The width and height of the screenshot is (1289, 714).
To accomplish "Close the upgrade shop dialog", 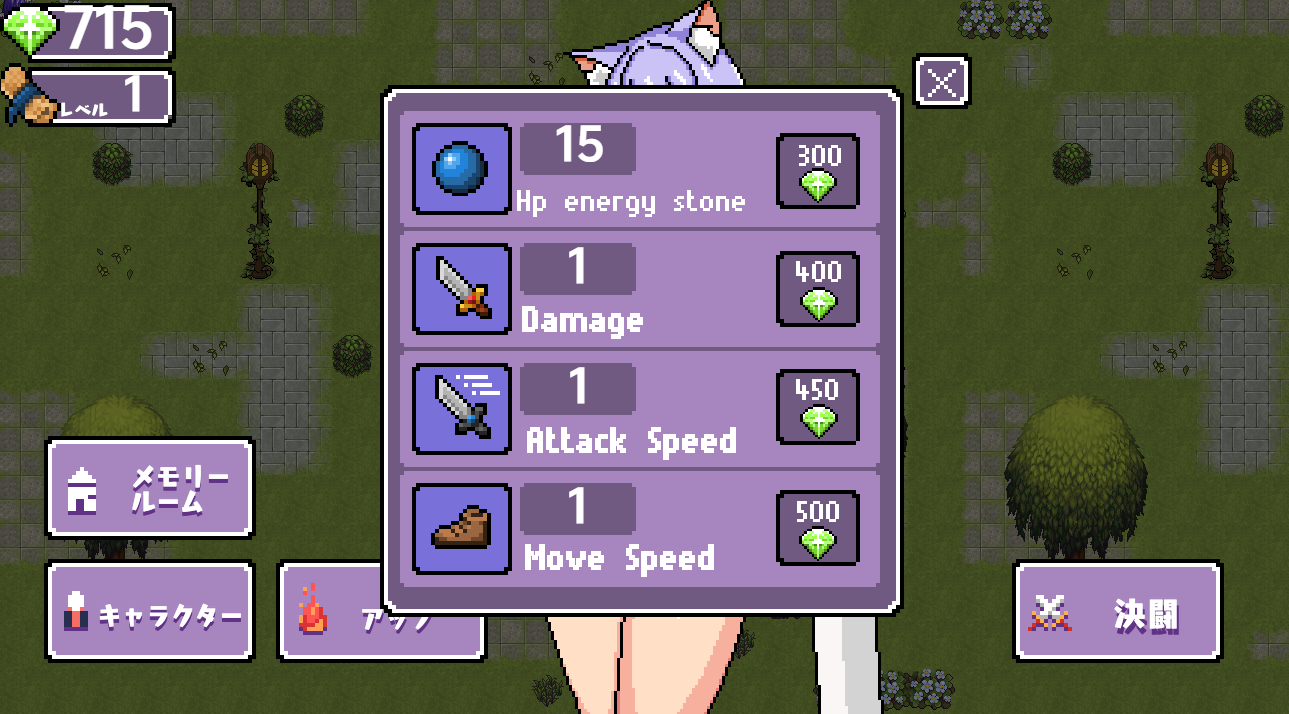I will coord(941,82).
